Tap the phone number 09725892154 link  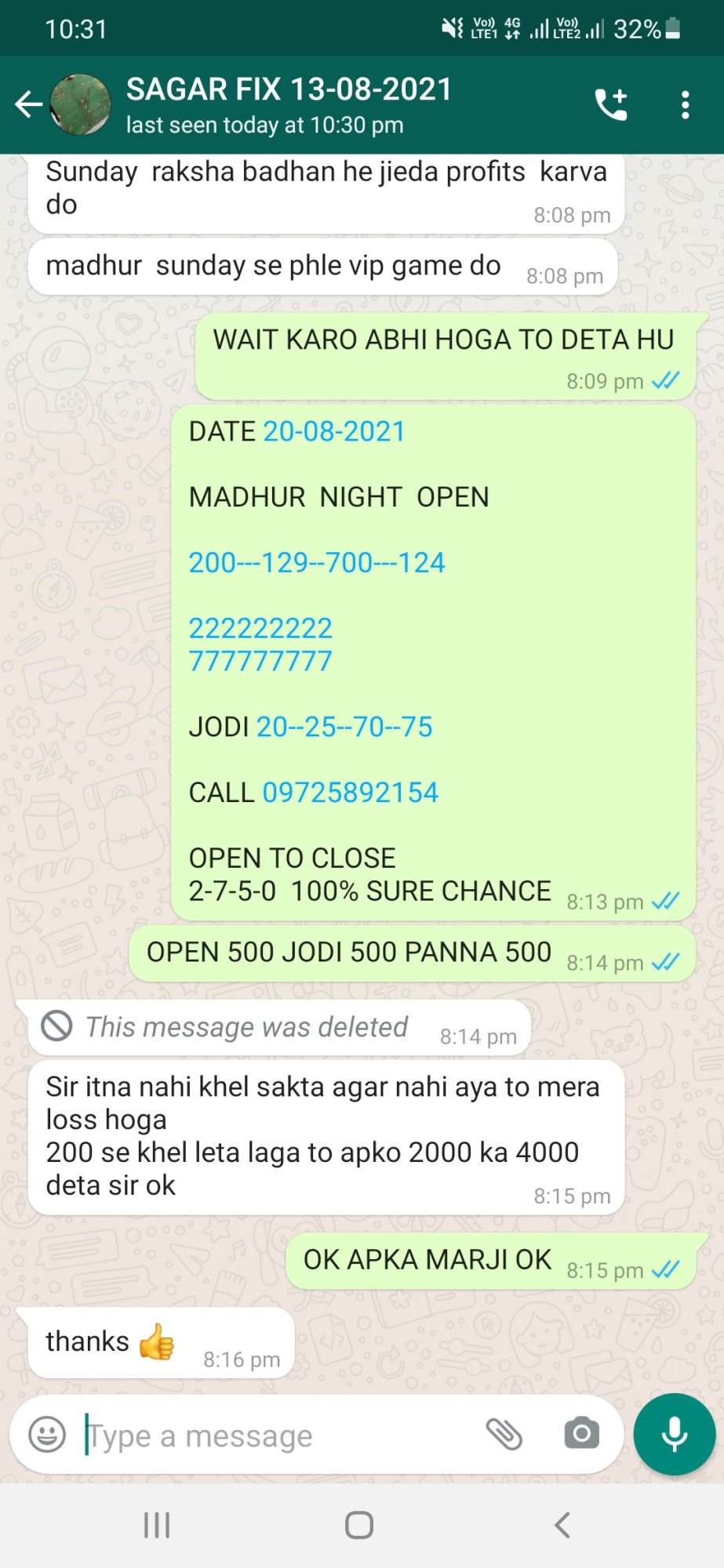(x=350, y=793)
